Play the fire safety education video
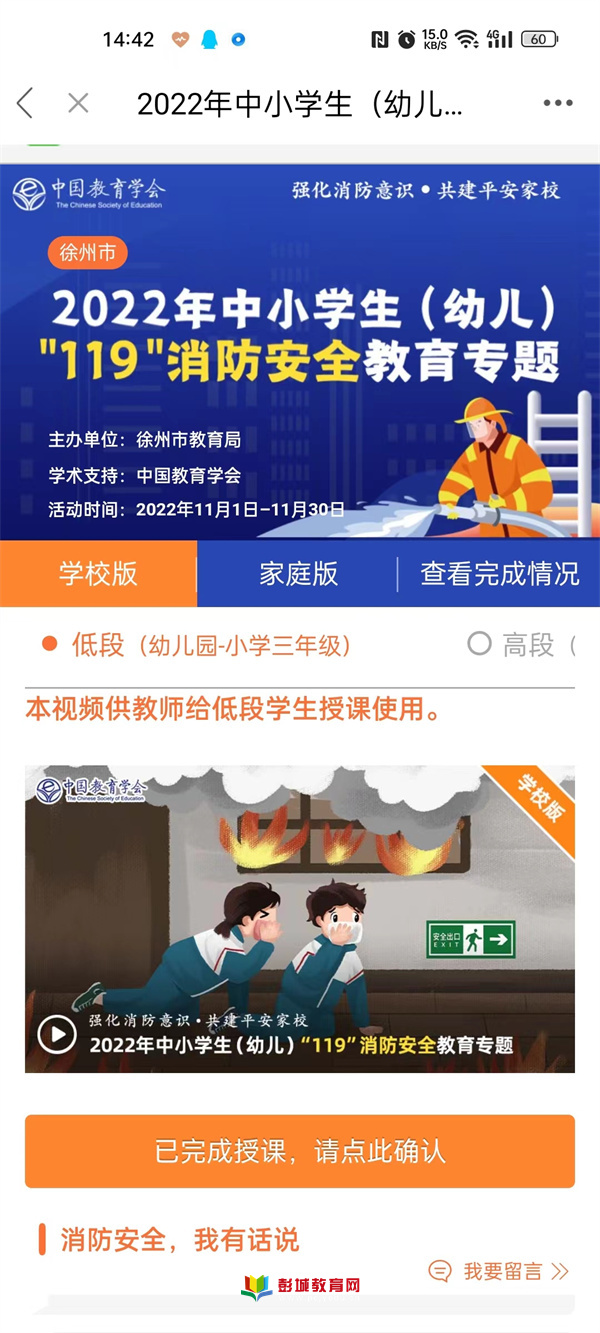The width and height of the screenshot is (600, 1333). click(x=57, y=1034)
